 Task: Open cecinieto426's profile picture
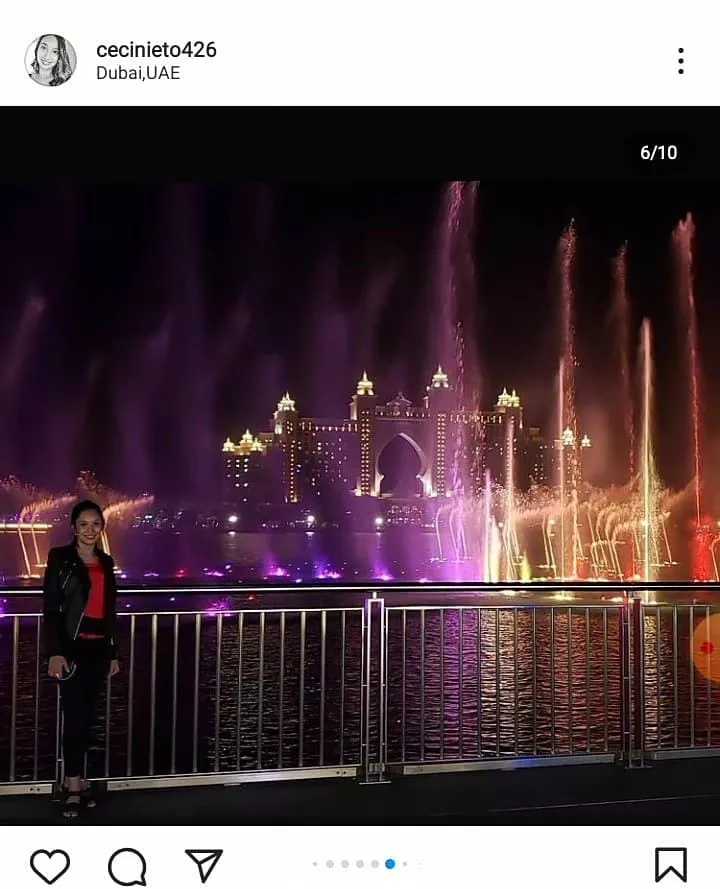coord(50,60)
